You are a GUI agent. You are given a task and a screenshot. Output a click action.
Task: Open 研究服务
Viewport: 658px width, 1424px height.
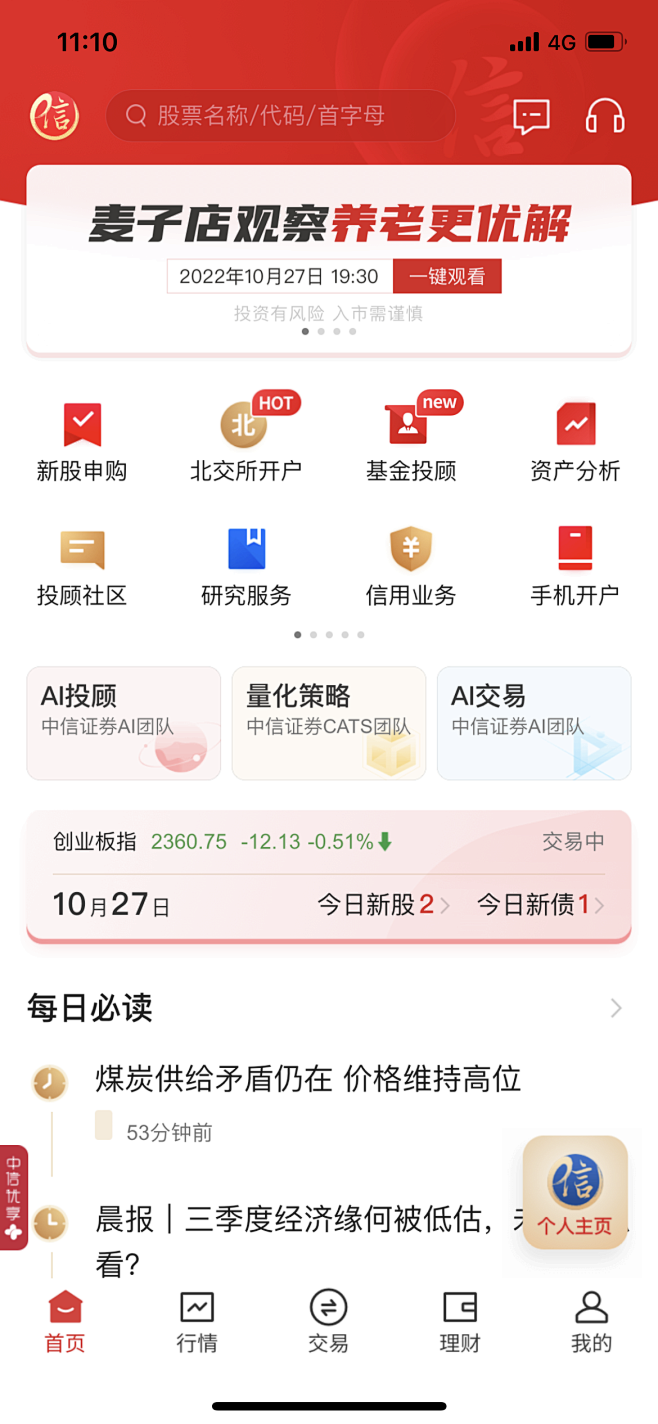[246, 568]
